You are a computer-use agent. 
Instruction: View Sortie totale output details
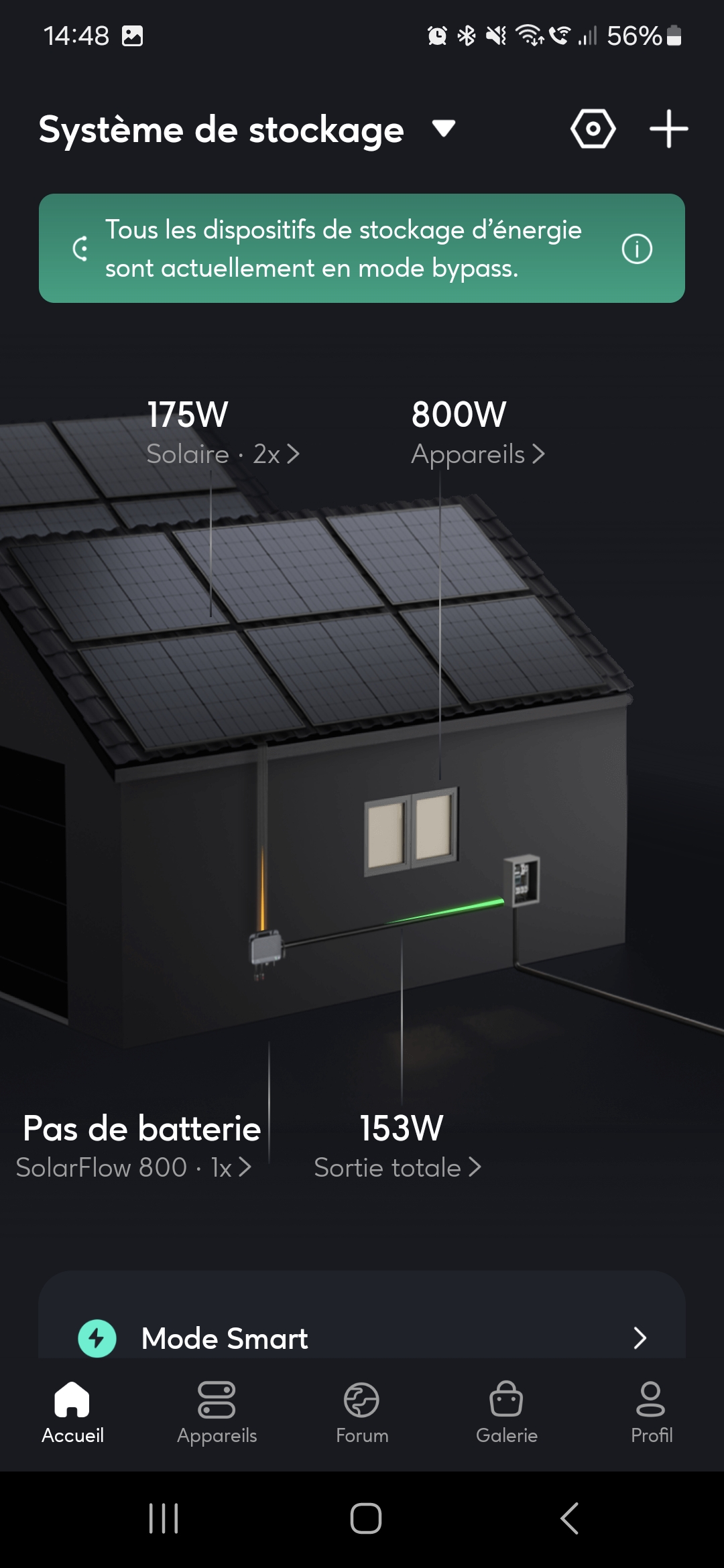397,1167
